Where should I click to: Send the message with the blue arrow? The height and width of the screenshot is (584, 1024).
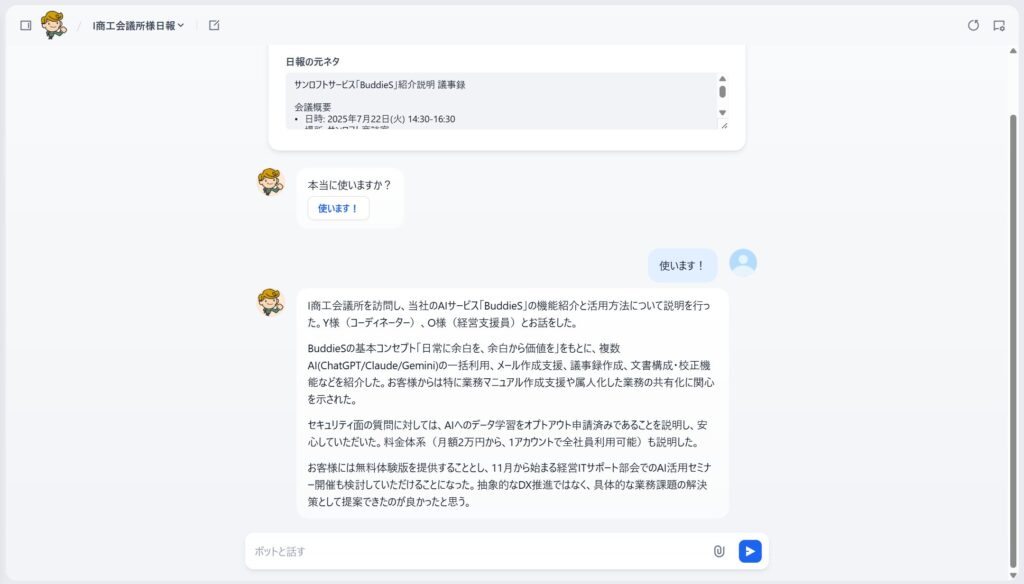tap(750, 551)
